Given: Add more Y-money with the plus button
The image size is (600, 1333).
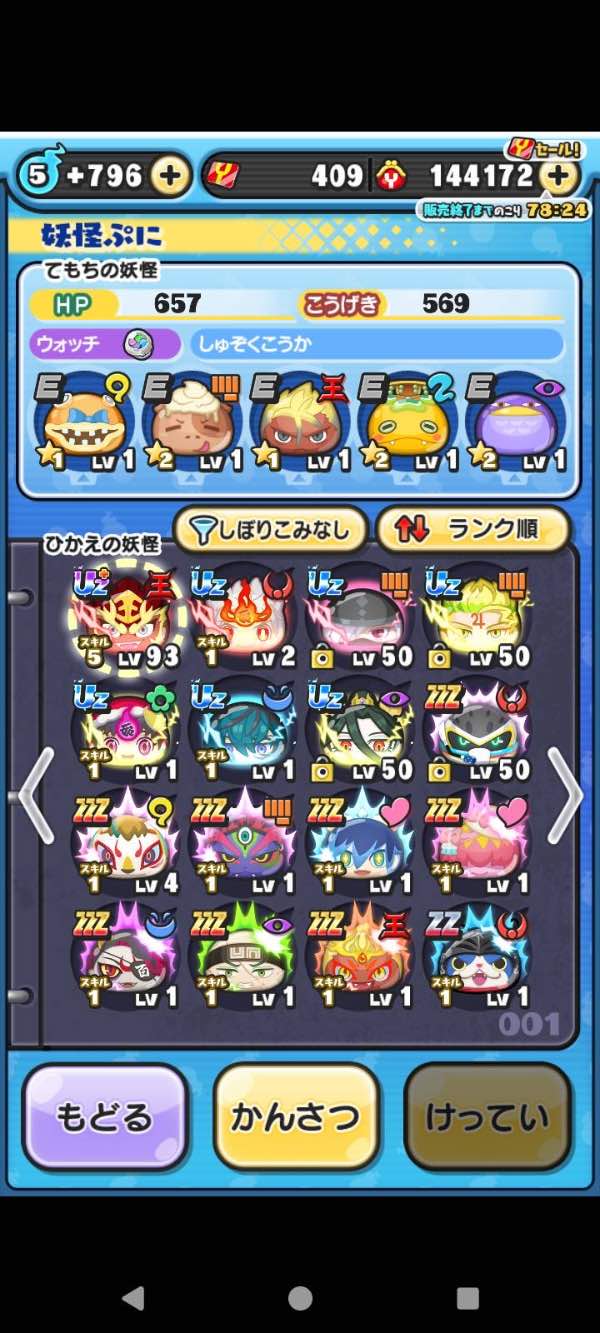Looking at the screenshot, I should coord(560,177).
